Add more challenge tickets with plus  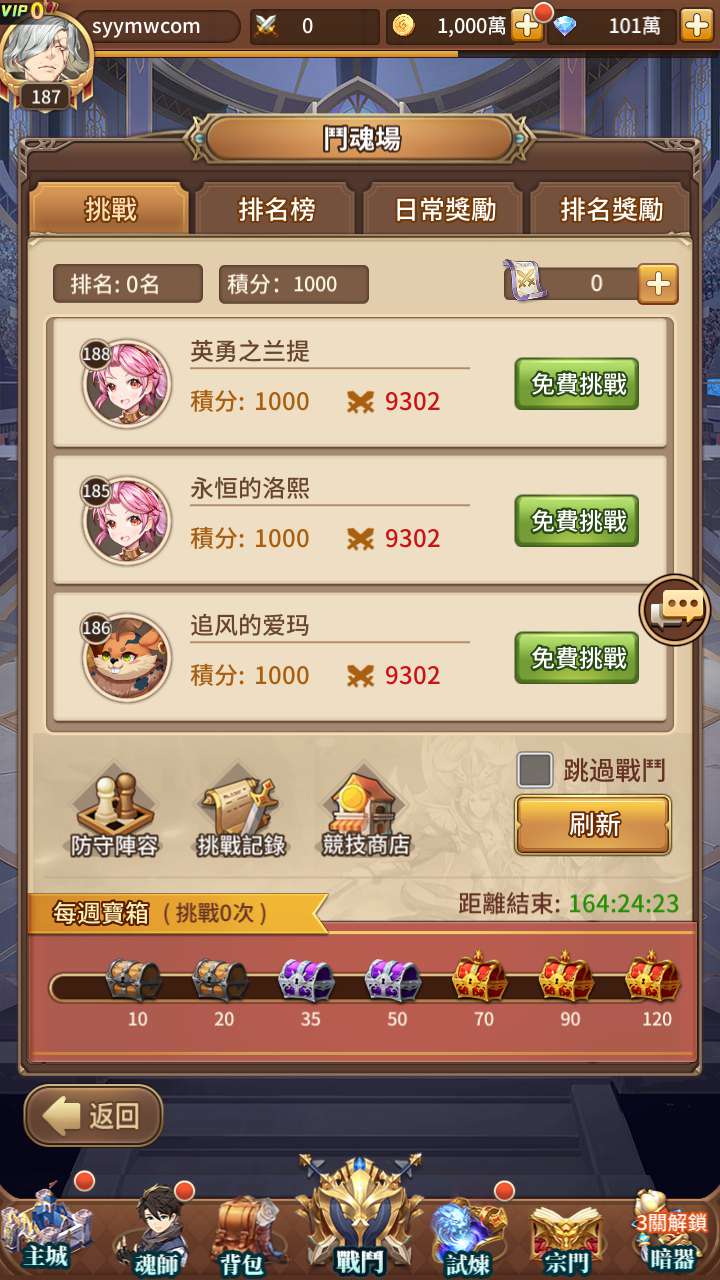pos(658,284)
